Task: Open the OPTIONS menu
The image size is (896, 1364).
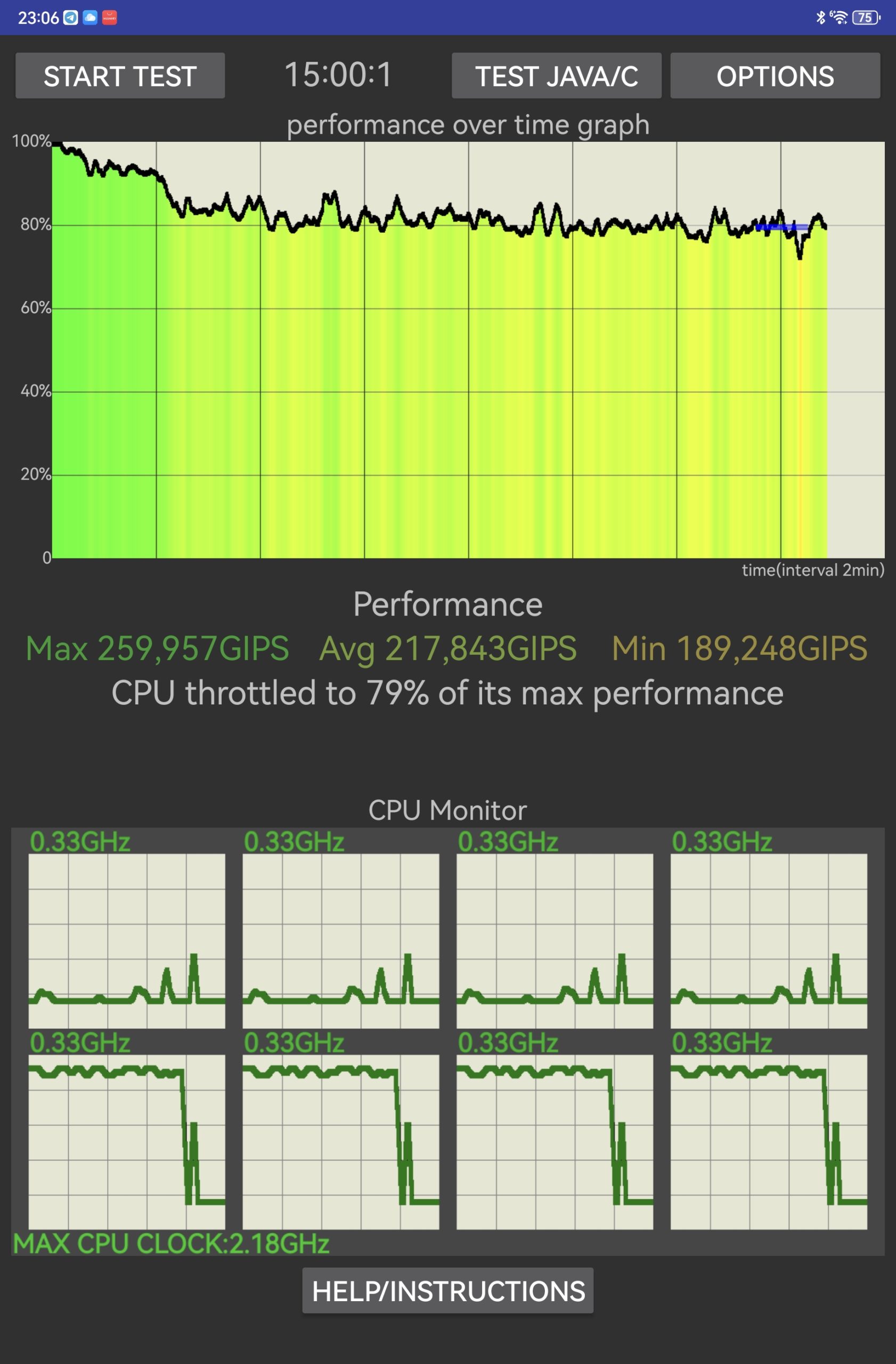Action: [x=775, y=76]
